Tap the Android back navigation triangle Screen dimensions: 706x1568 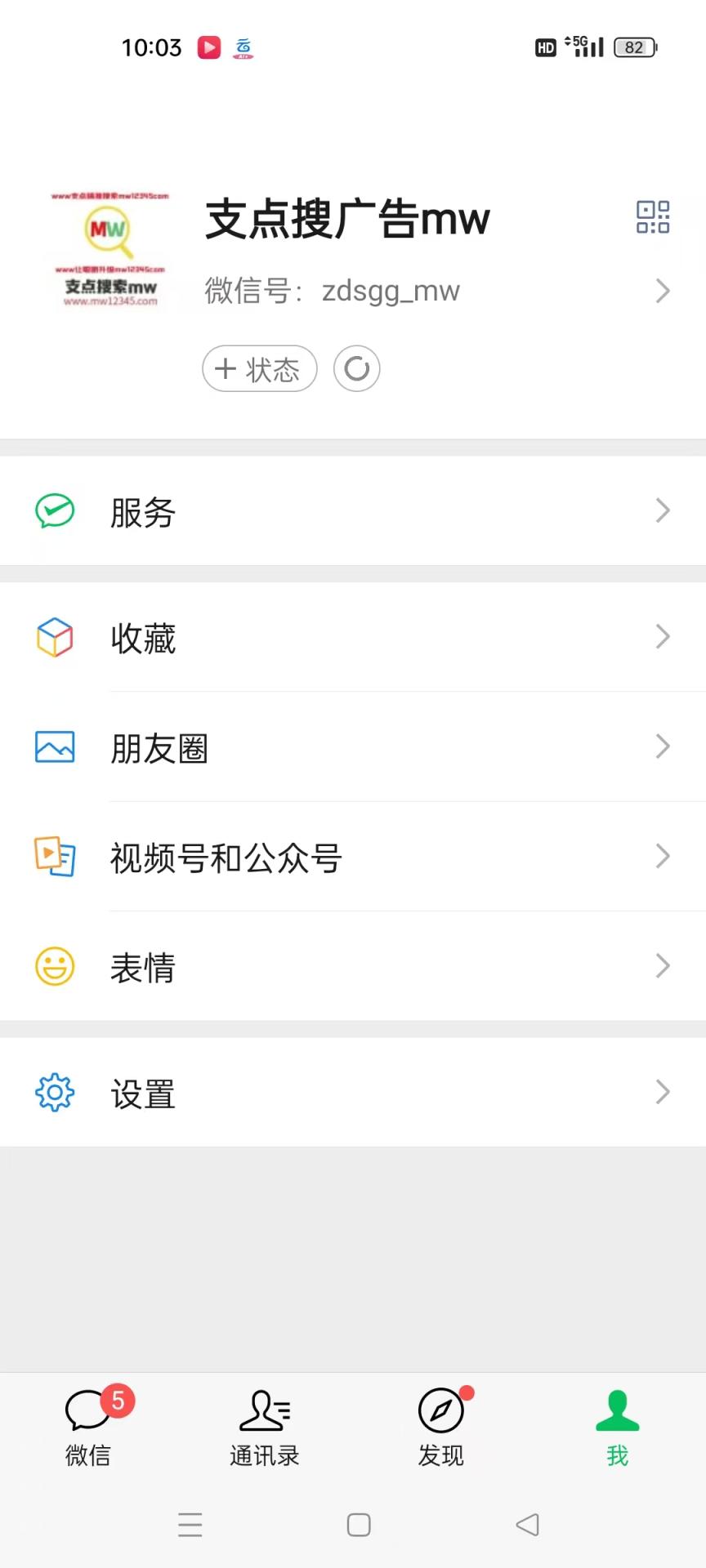pos(527,1525)
